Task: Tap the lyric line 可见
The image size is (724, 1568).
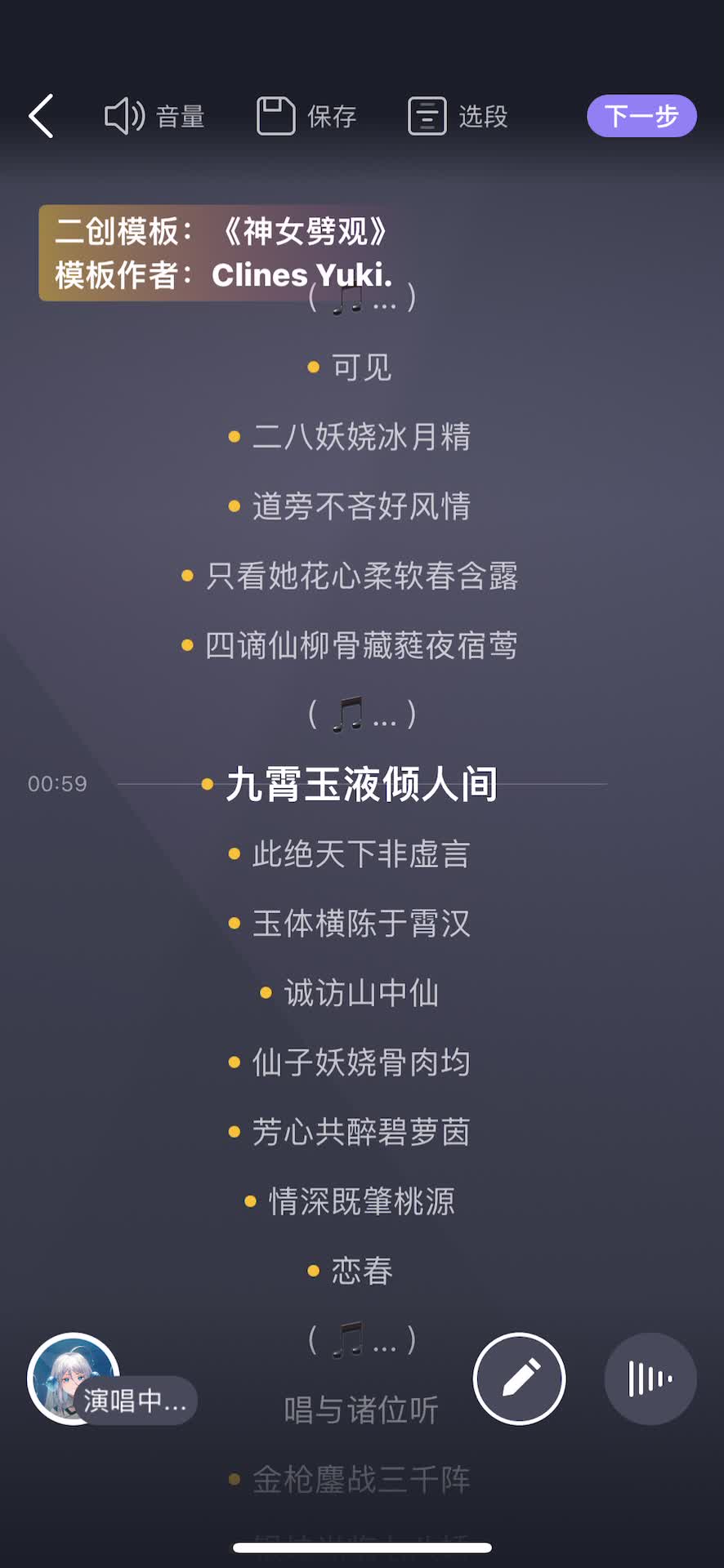Action: pos(361,367)
